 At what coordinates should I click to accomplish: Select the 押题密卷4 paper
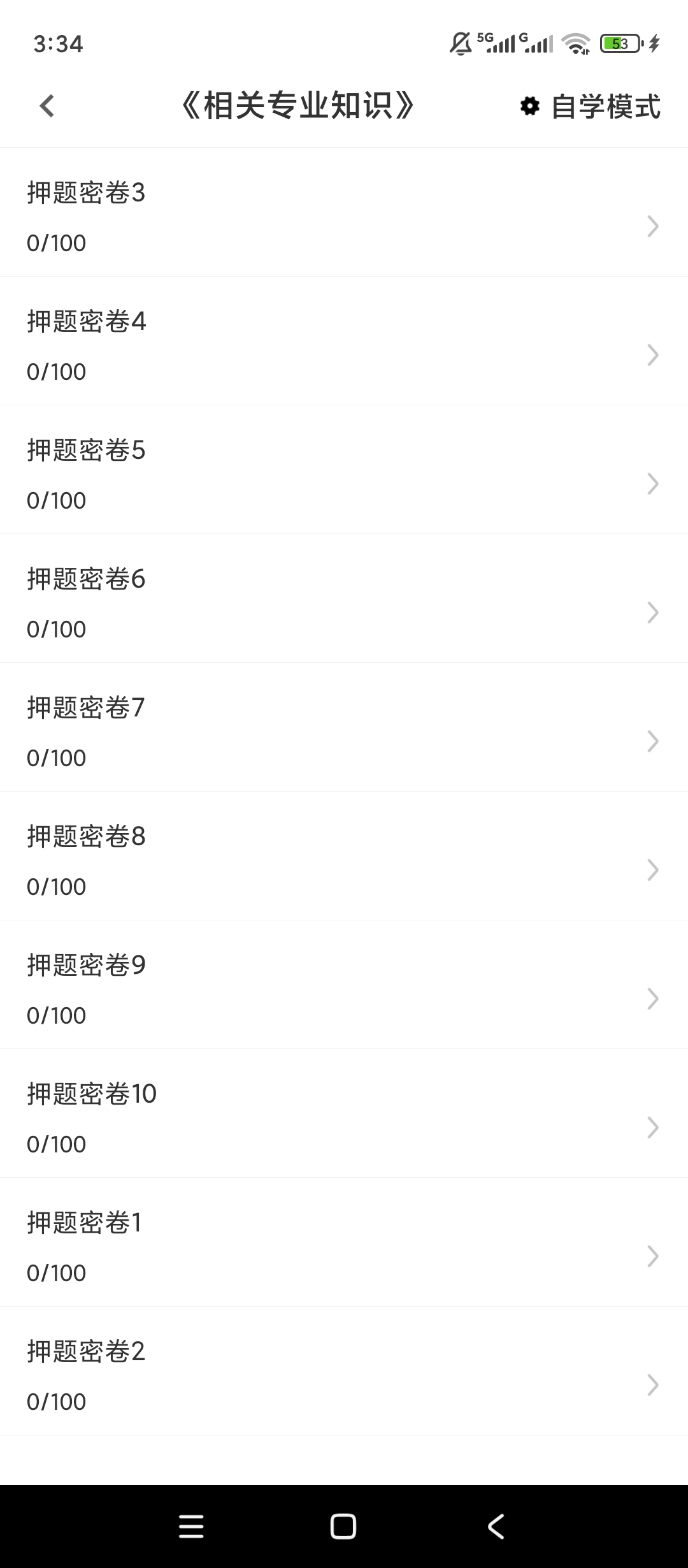tap(344, 341)
